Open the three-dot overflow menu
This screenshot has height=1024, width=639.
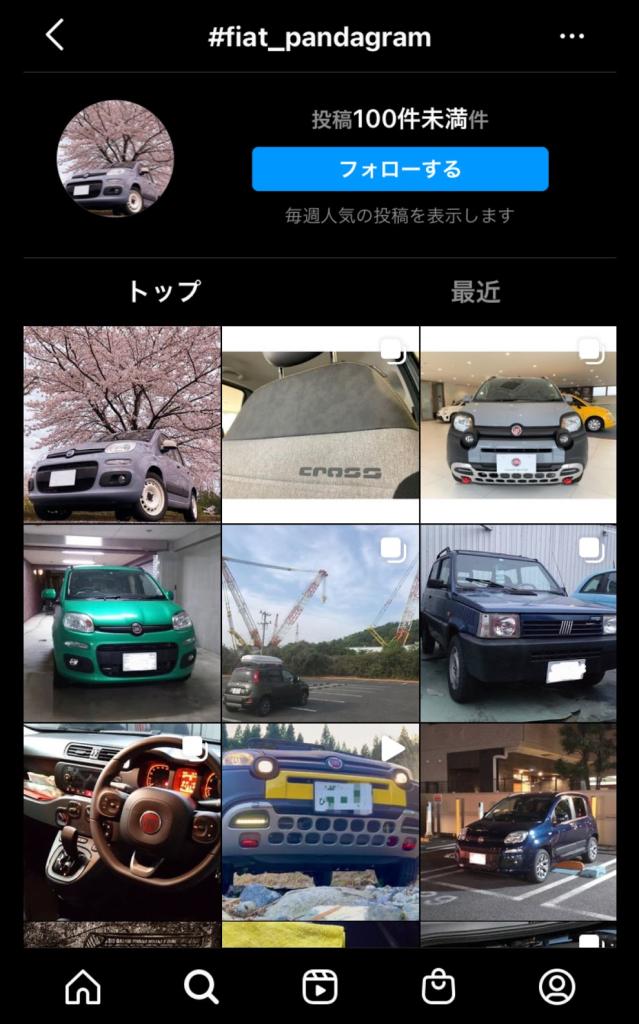pos(572,37)
